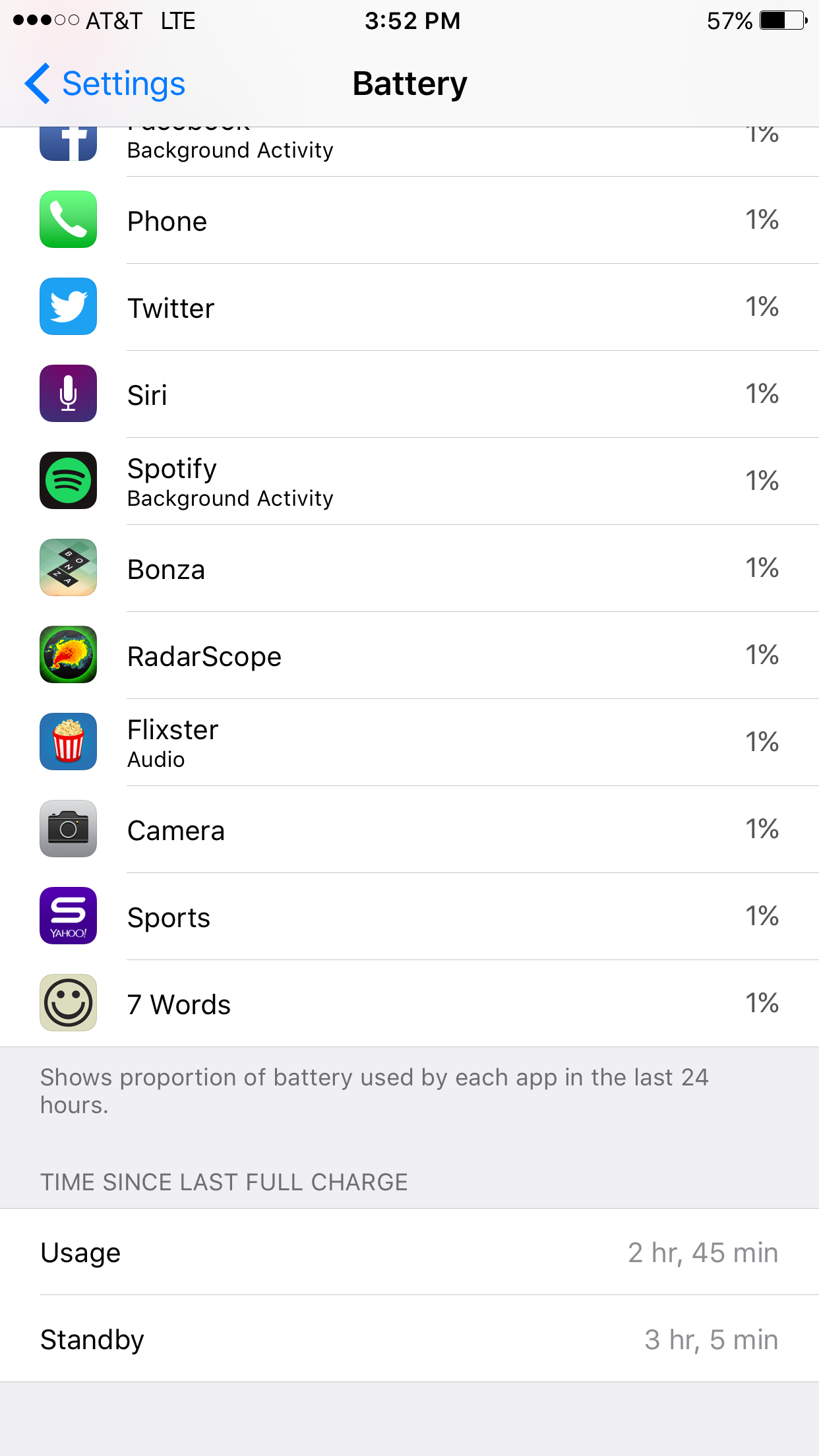Tap the Phone battery usage row
This screenshot has height=1456, width=819.
[409, 220]
